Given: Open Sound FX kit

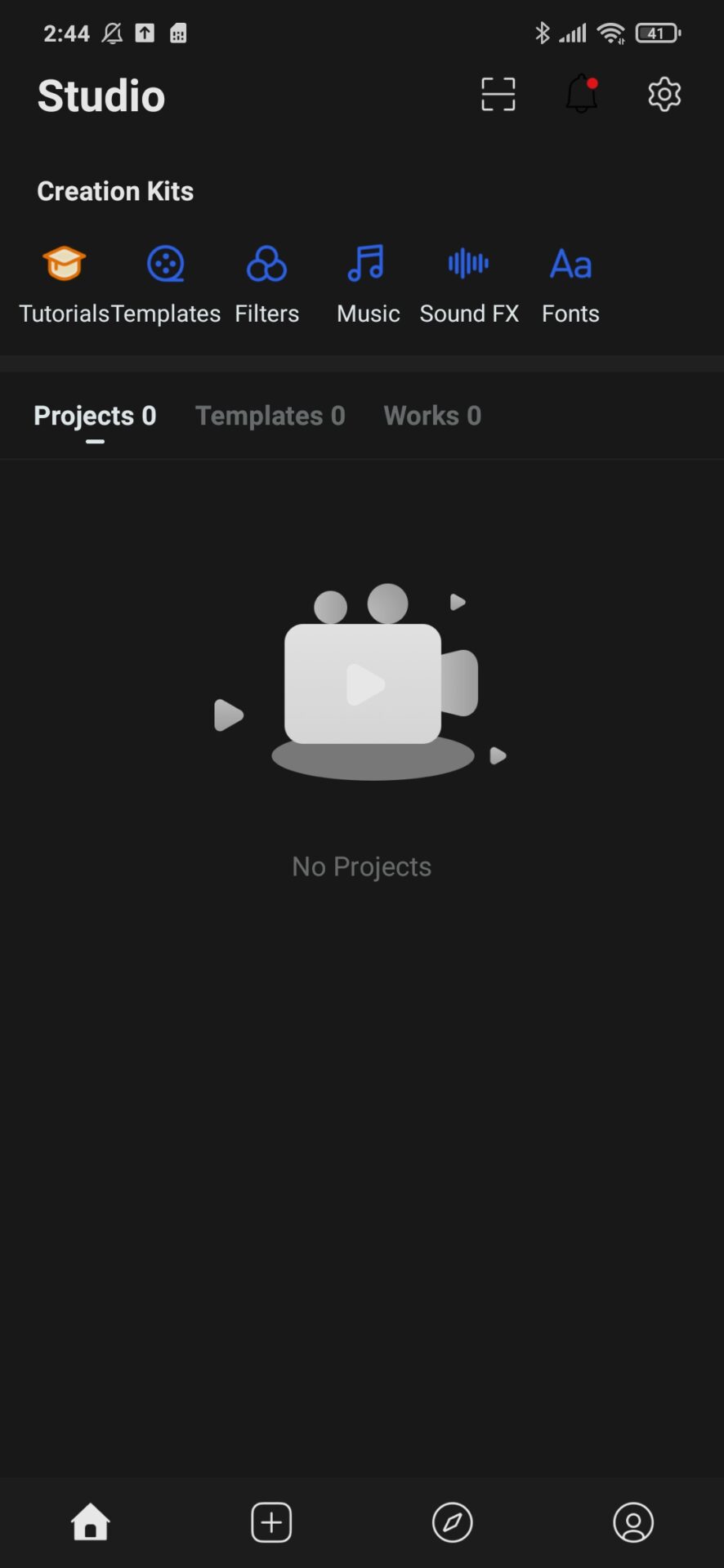Looking at the screenshot, I should tap(469, 283).
